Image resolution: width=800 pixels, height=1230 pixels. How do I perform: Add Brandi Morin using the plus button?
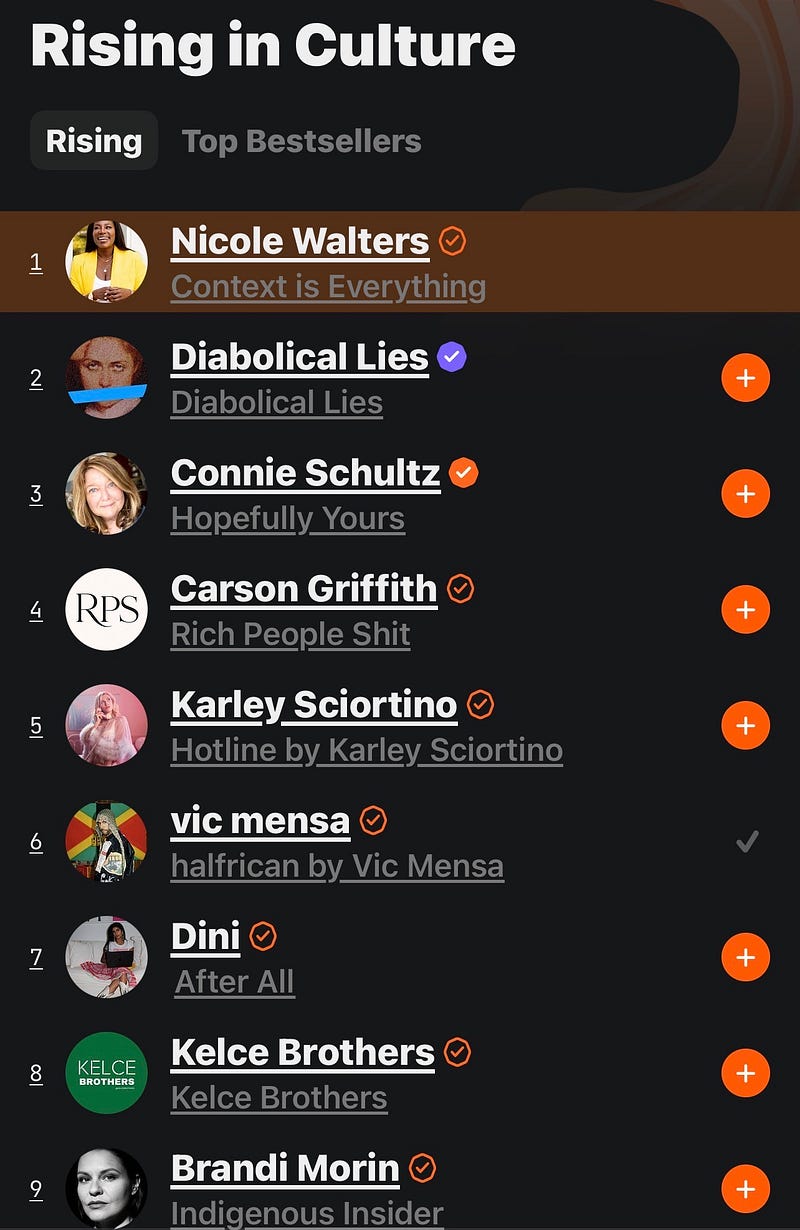coord(745,1188)
